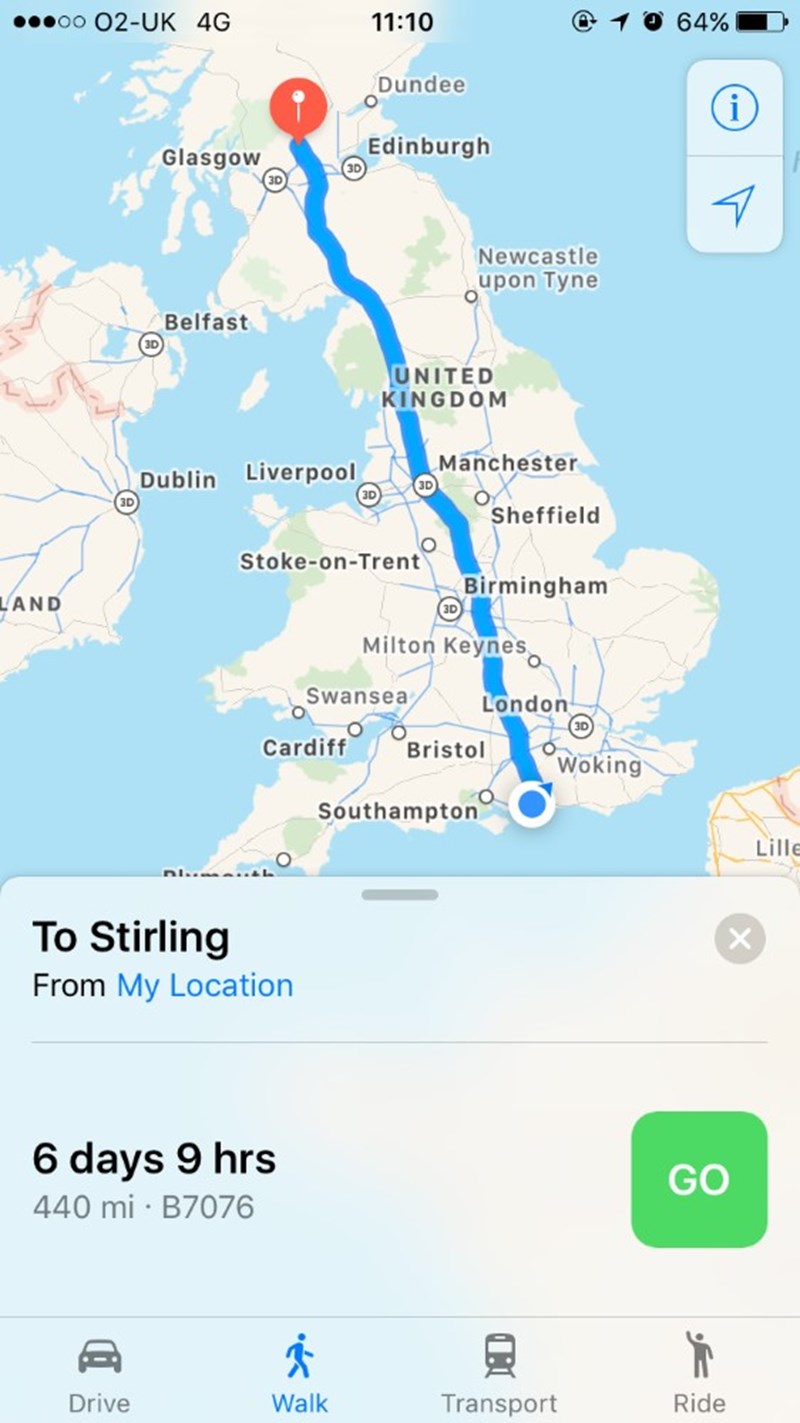
Task: Open Belfast 3D flyover badge
Action: point(150,344)
